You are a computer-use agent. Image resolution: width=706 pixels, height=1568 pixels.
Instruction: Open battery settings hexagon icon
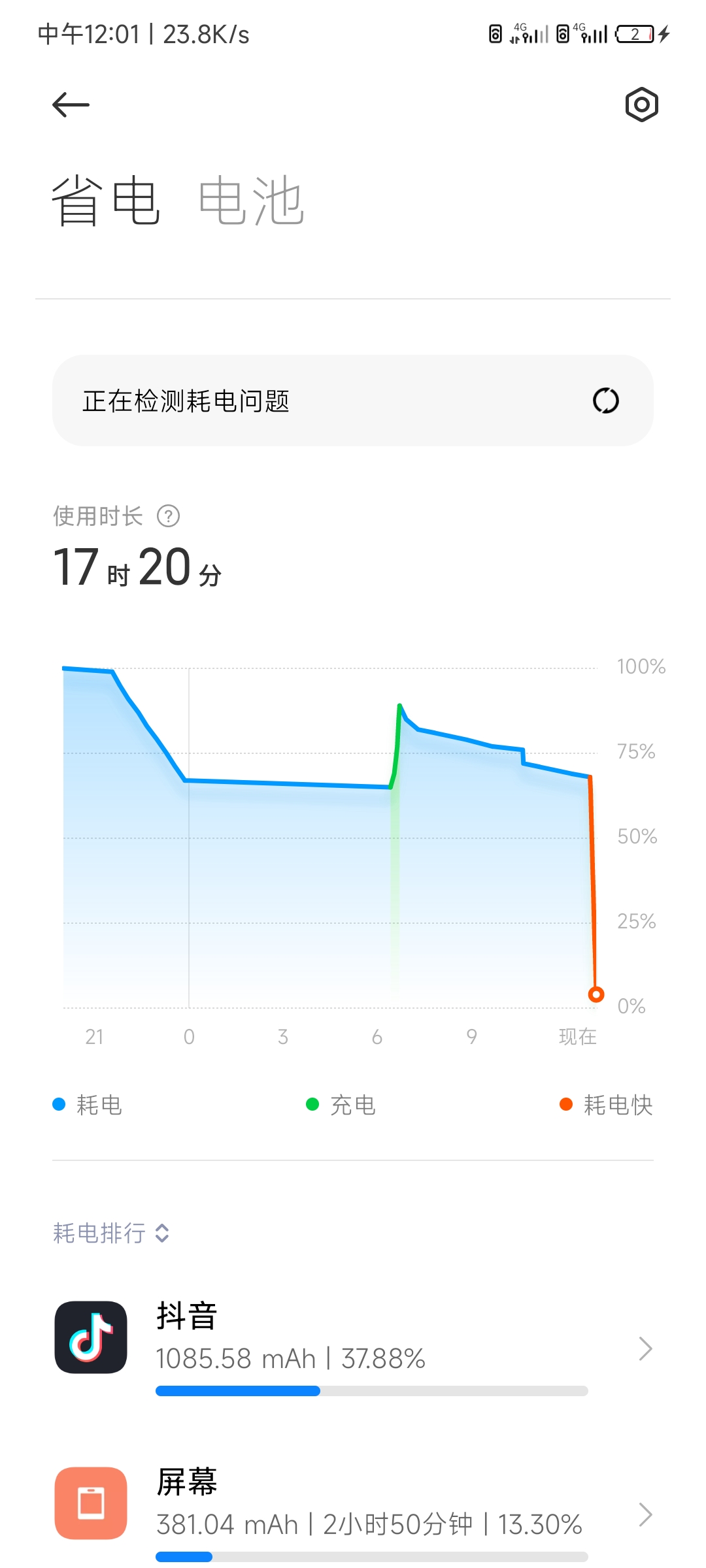tap(641, 105)
